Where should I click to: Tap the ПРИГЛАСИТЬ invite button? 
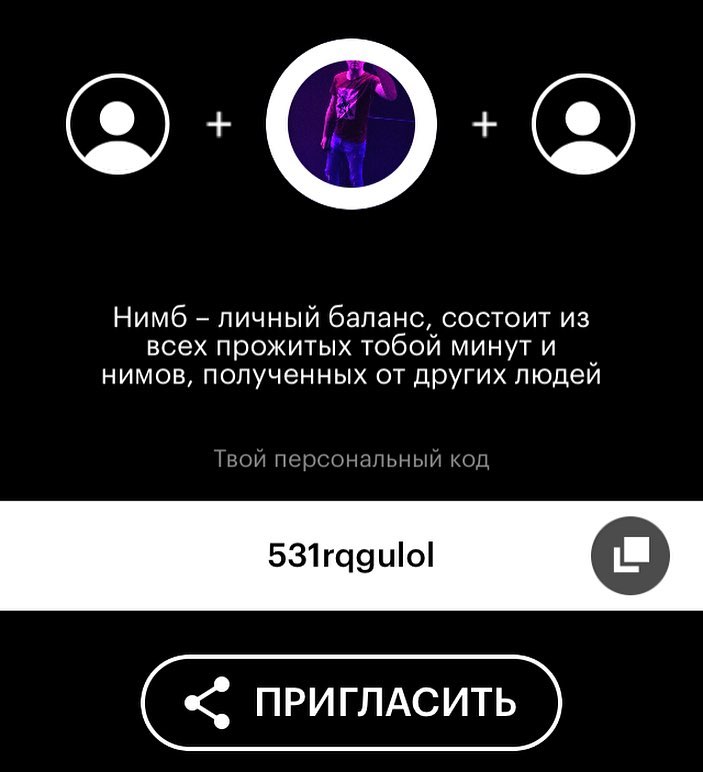point(352,702)
